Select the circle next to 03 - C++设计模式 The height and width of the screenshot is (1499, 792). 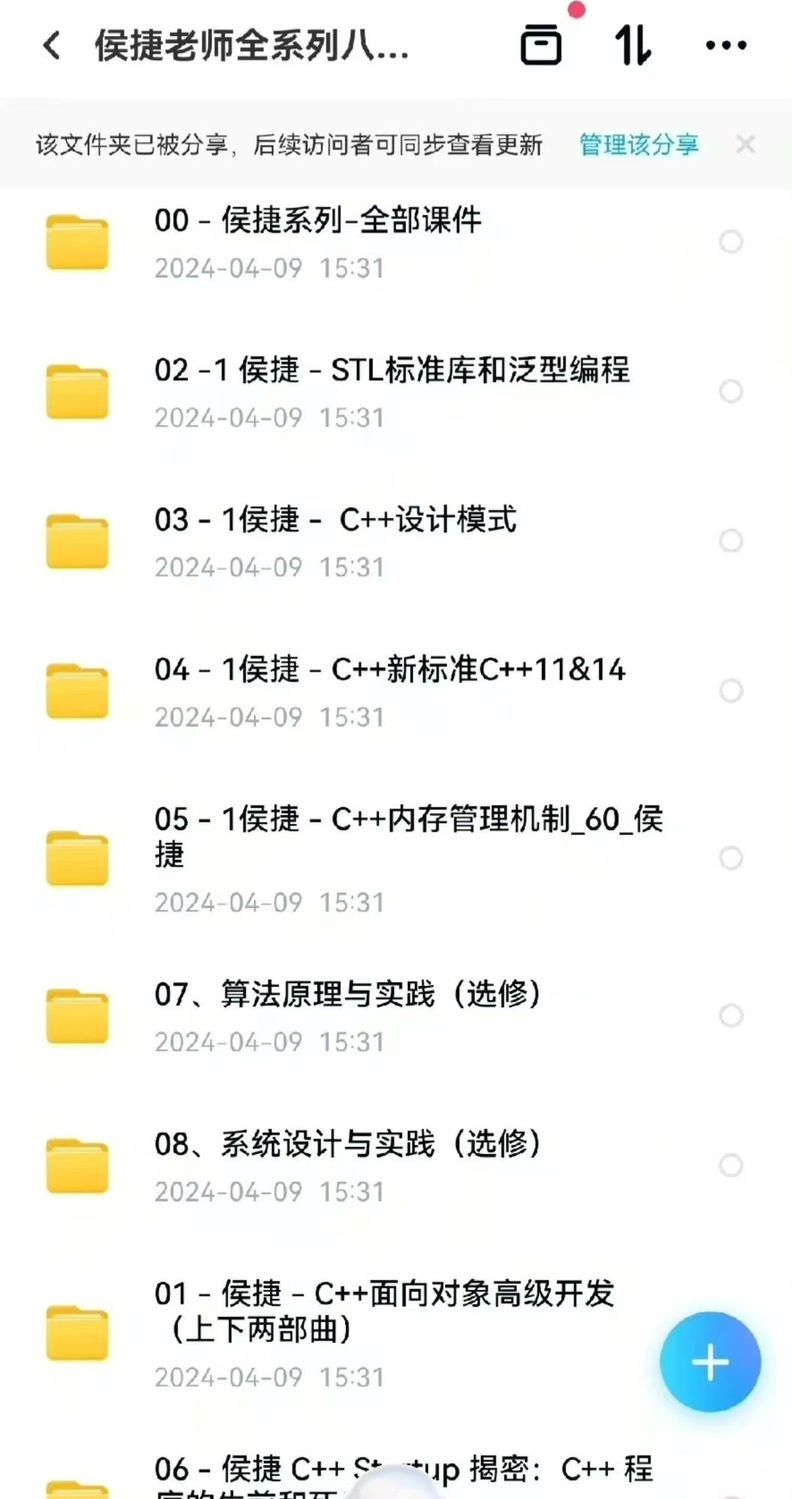730,541
